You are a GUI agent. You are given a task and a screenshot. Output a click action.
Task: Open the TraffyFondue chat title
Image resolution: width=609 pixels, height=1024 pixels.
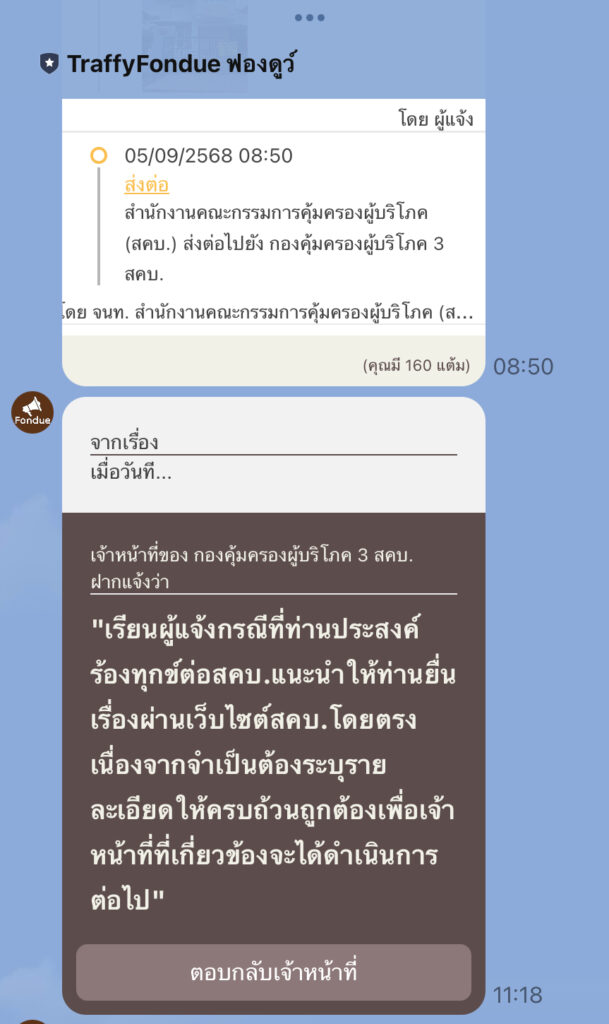click(x=180, y=65)
